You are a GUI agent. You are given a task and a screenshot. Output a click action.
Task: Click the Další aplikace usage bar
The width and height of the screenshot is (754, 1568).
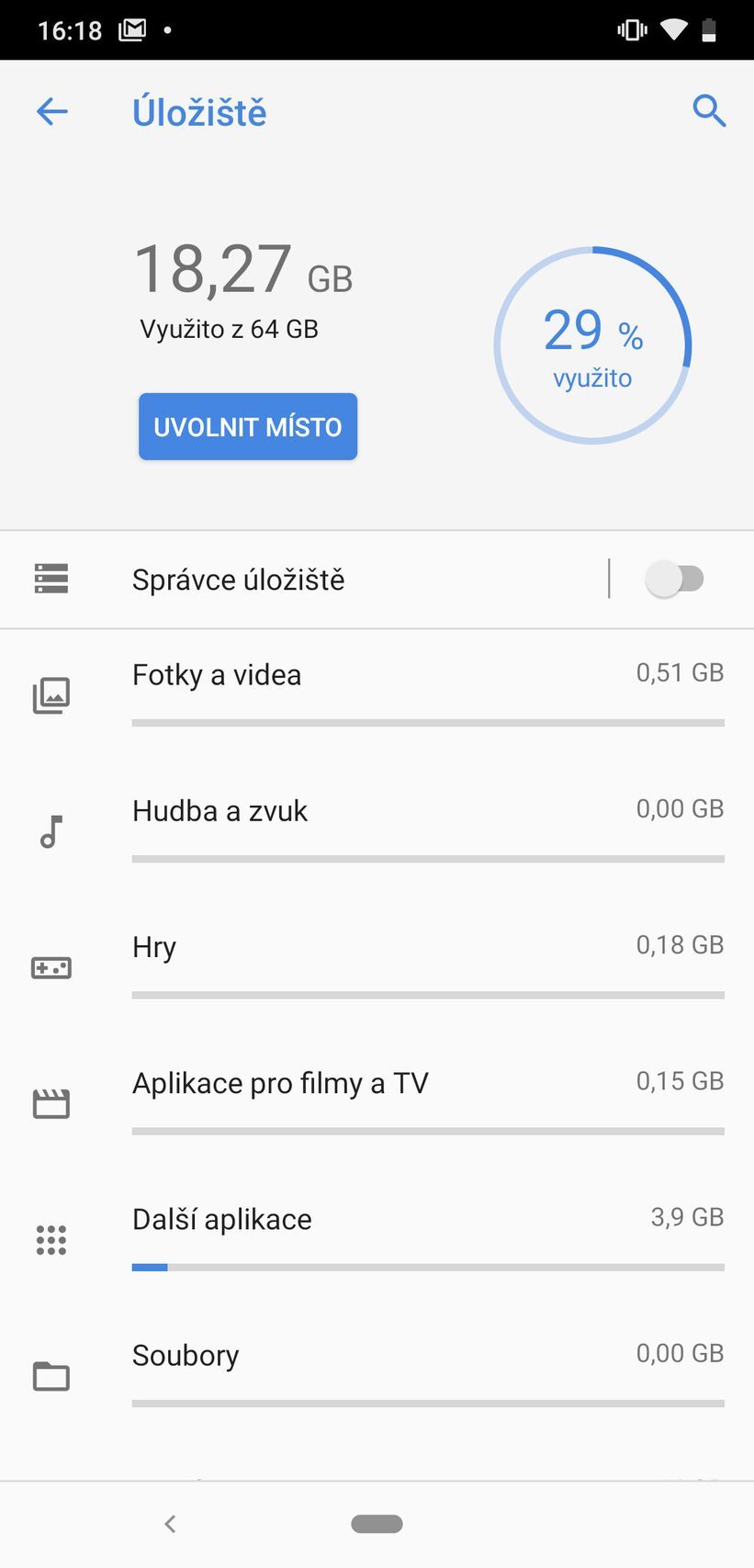[427, 1267]
